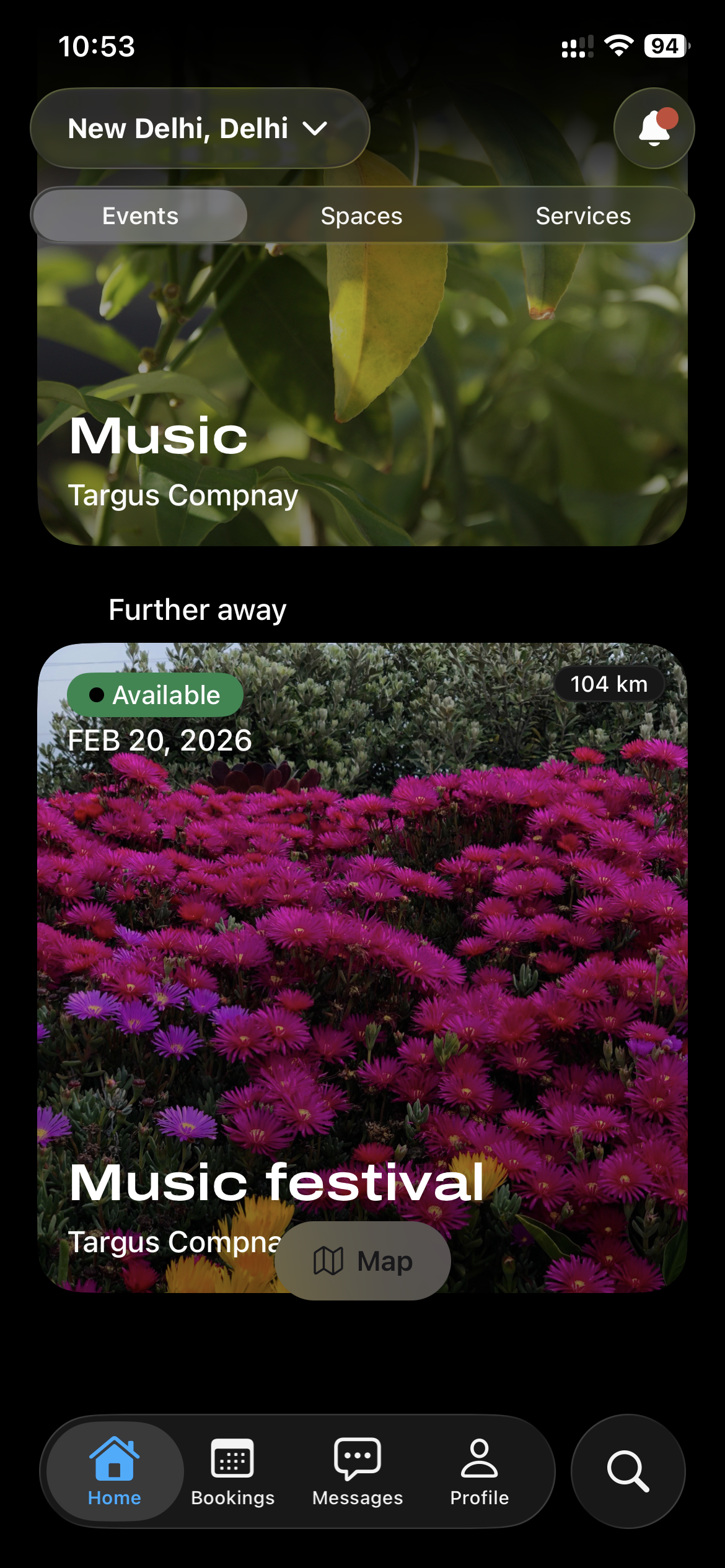Tap the search magnifier icon
Viewport: 725px width, 1568px height.
[x=628, y=1471]
